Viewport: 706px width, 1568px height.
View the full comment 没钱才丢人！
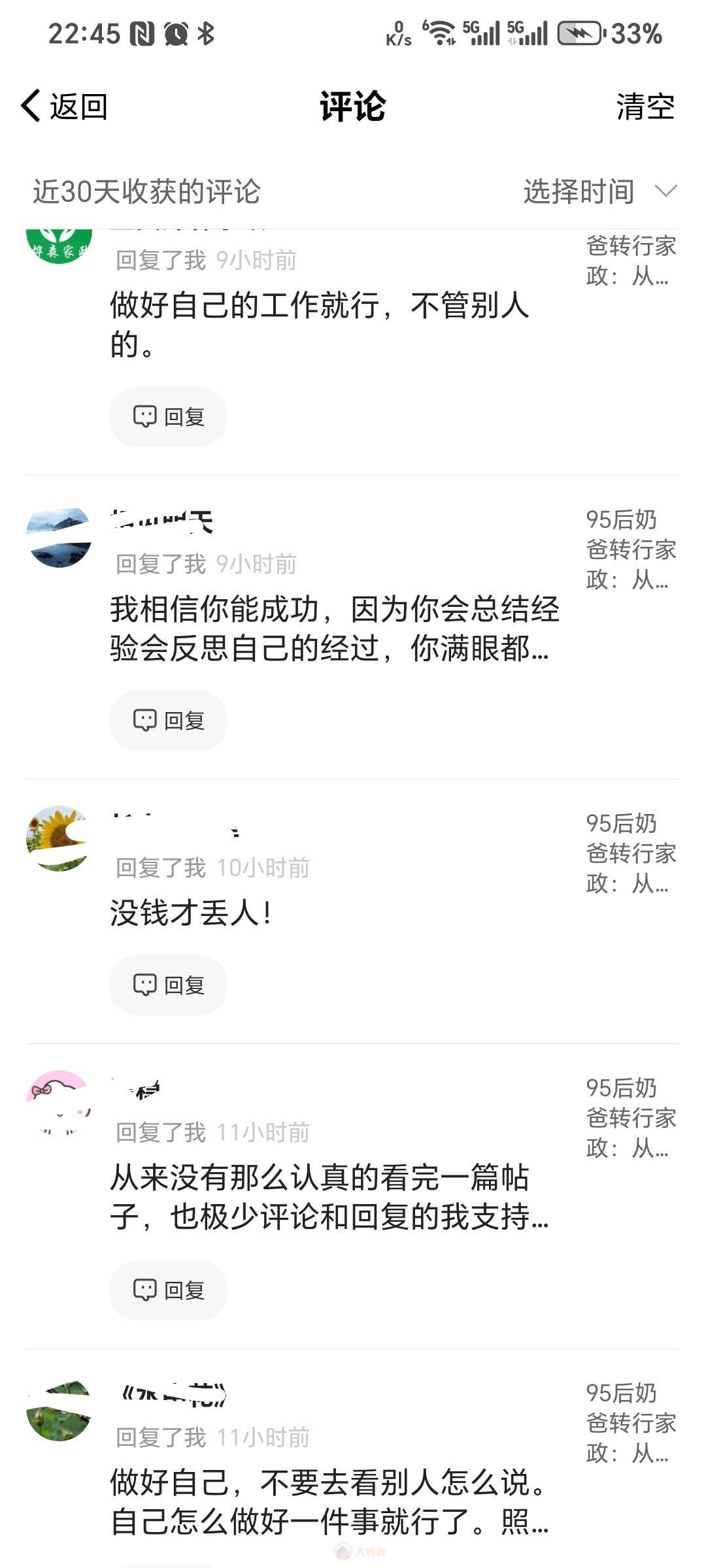point(191,913)
